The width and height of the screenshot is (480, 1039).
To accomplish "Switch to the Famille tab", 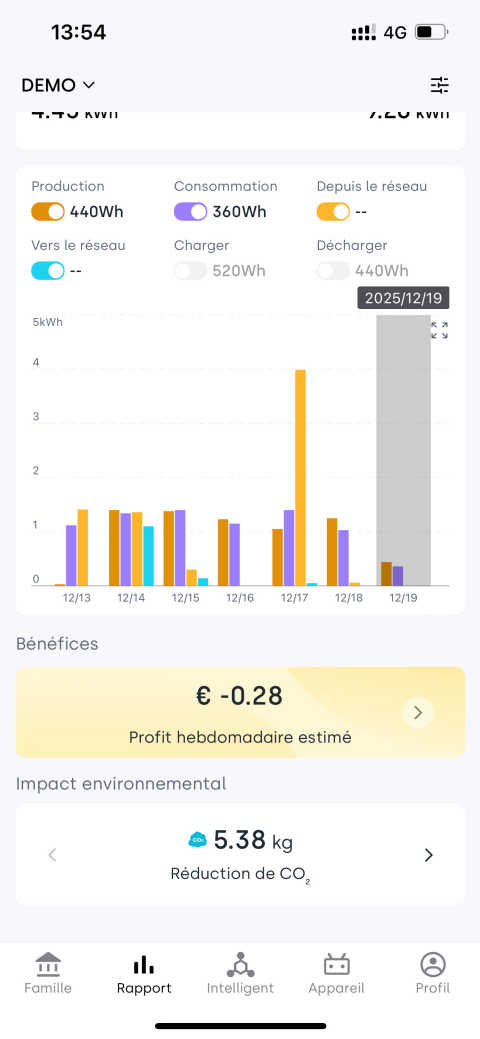I will point(48,973).
